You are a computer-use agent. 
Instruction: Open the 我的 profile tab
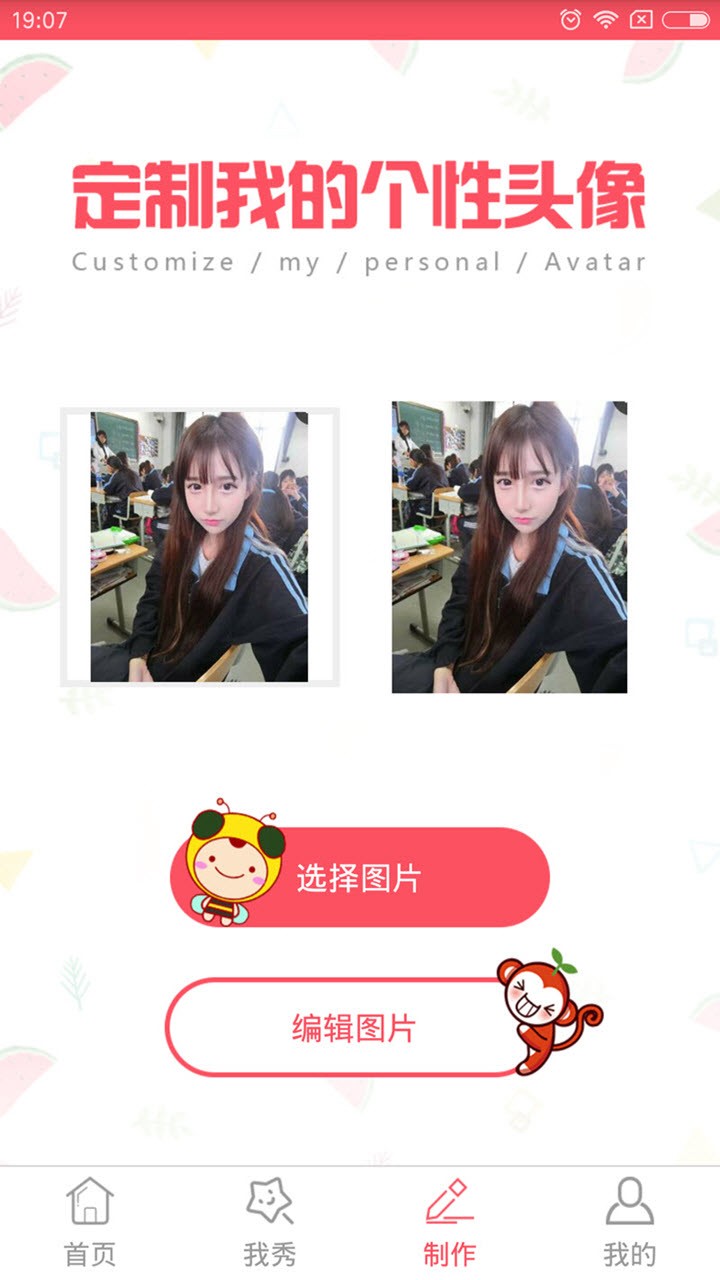630,1224
